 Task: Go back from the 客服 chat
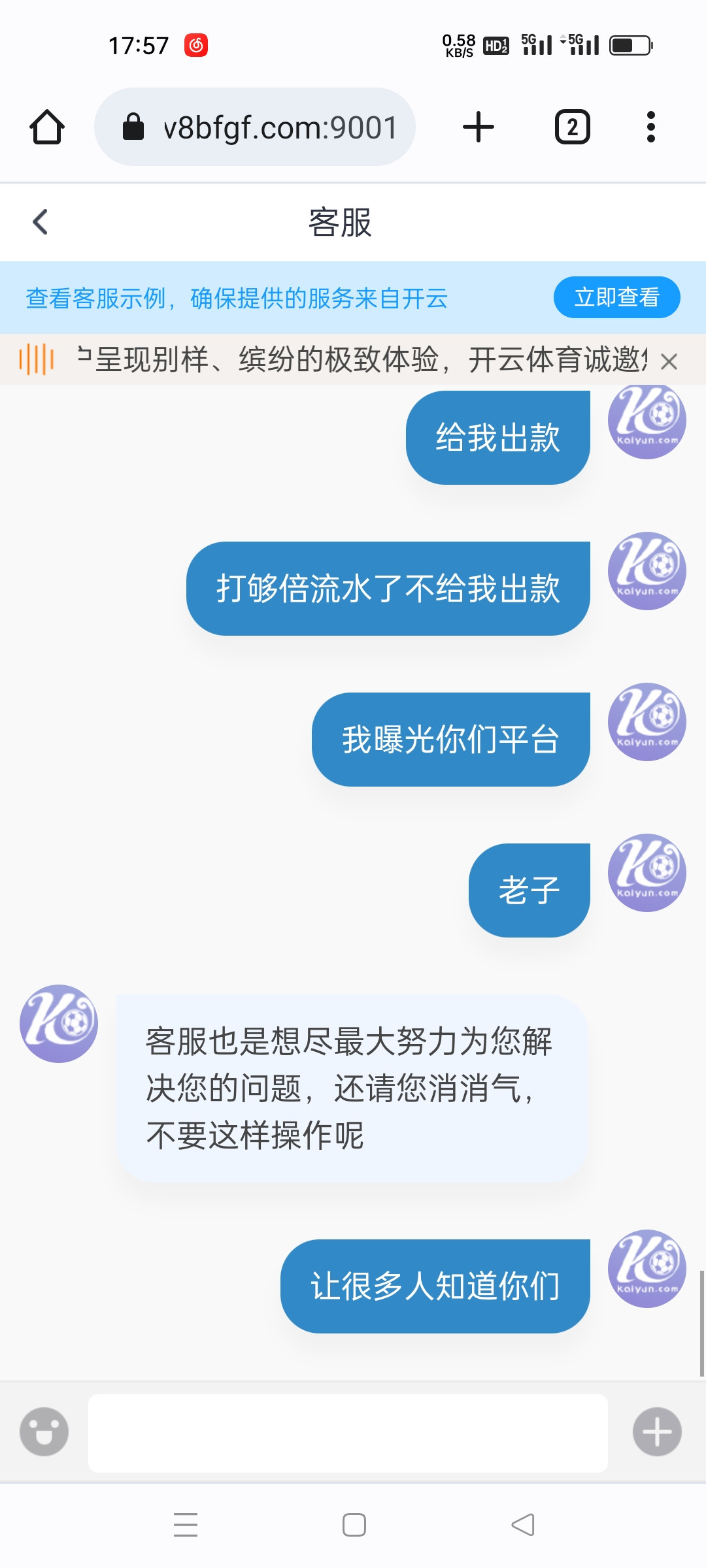tap(41, 222)
